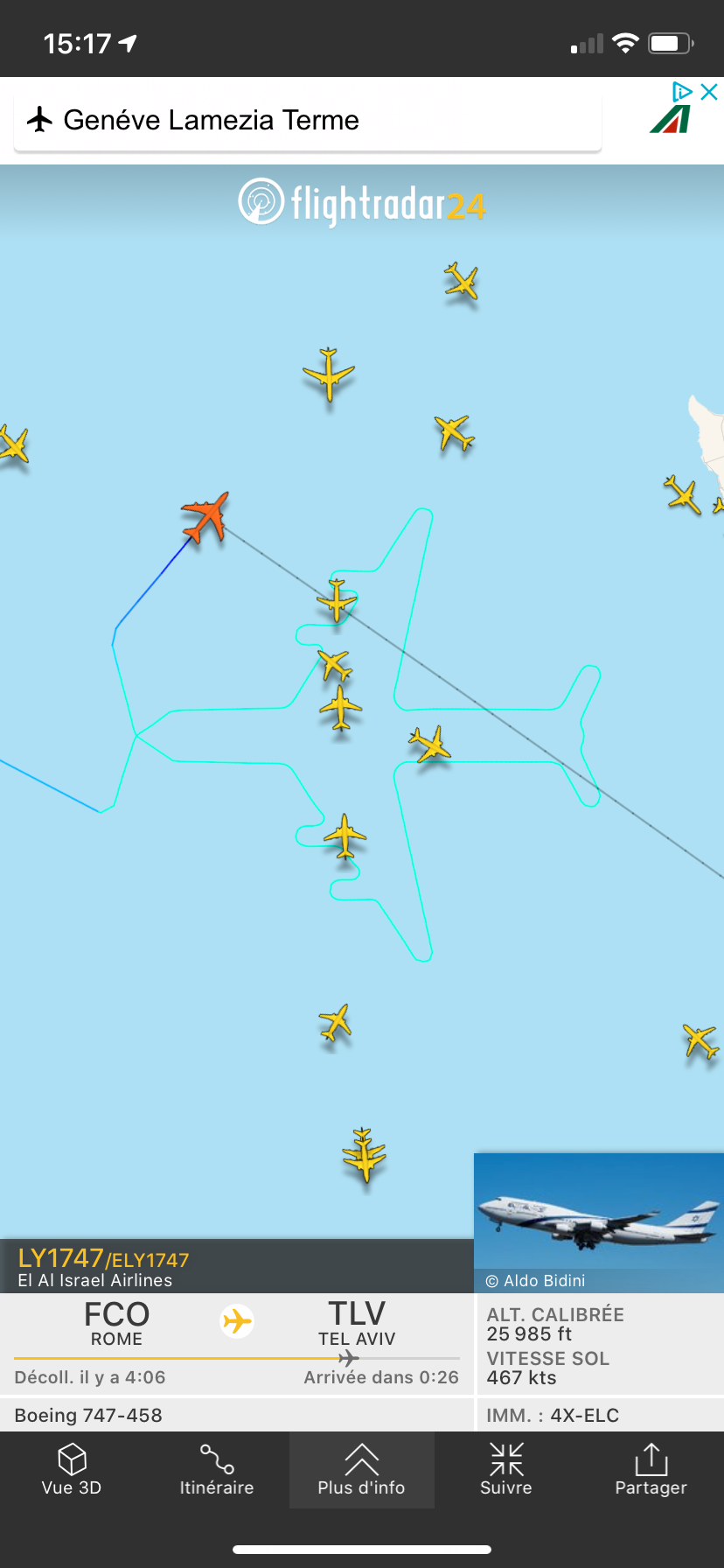Expand Plus d'info flight details
724x1568 pixels.
click(x=361, y=1470)
